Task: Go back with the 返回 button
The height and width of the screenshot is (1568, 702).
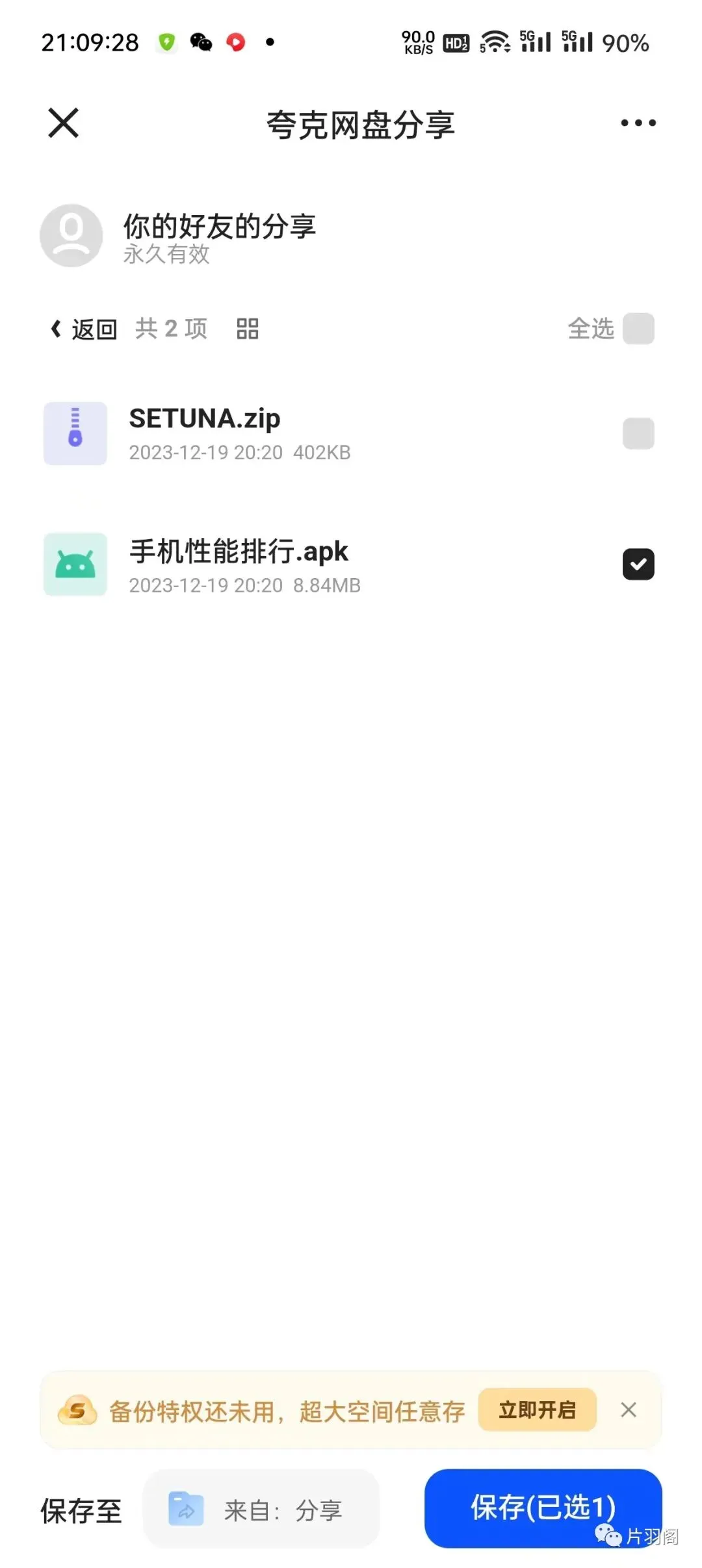Action: [x=84, y=329]
